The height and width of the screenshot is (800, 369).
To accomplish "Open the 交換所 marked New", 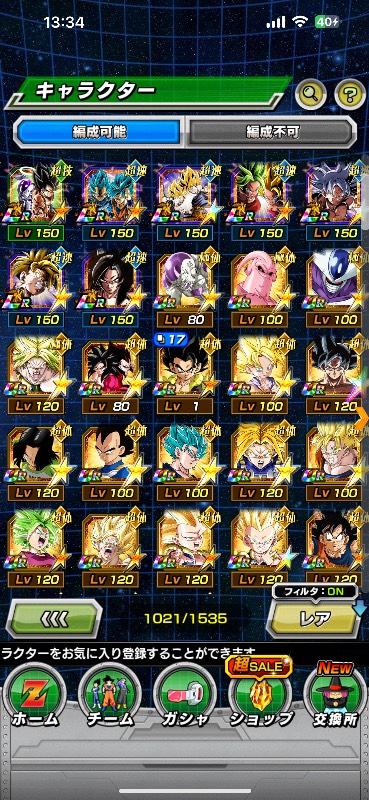I will 335,693.
